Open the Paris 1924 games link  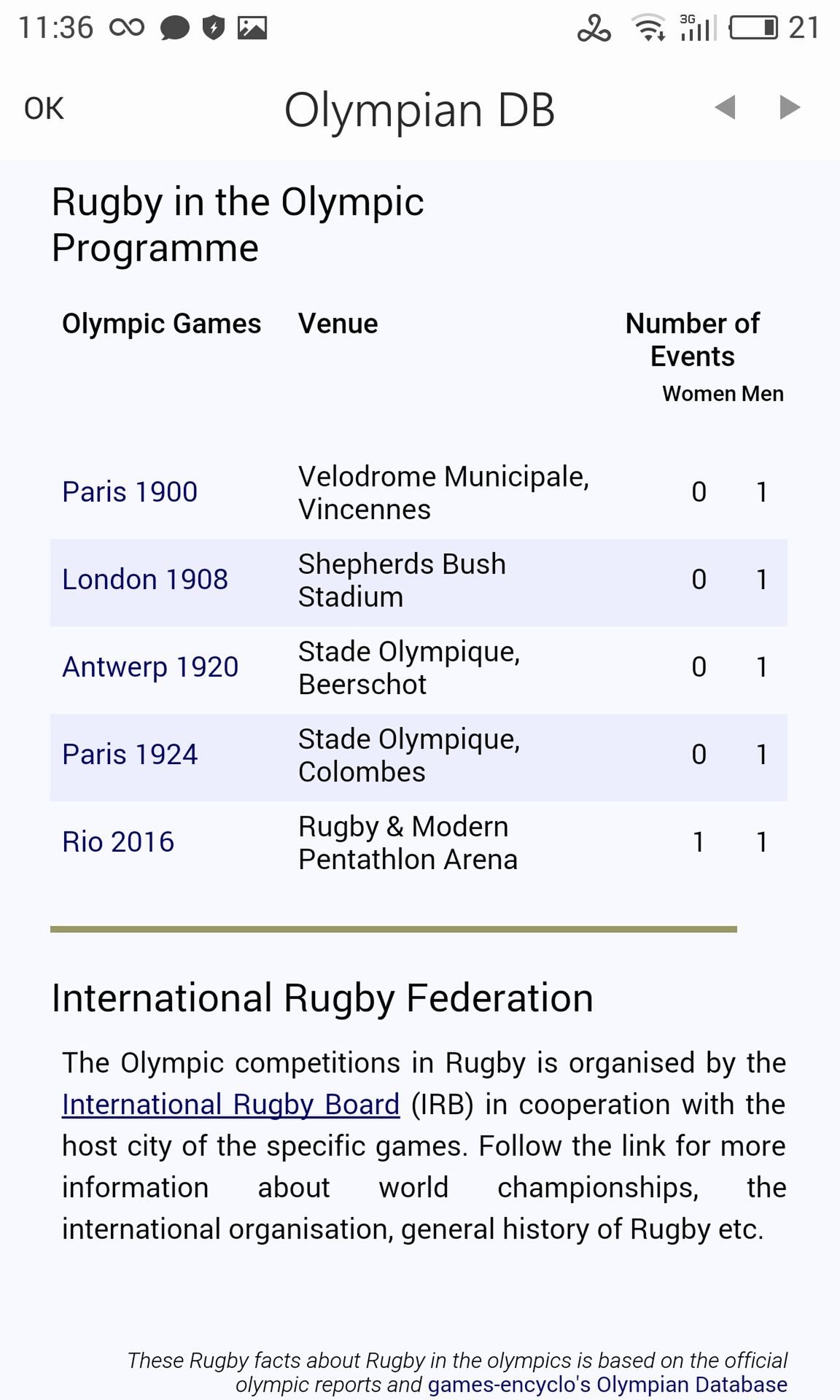click(x=130, y=755)
